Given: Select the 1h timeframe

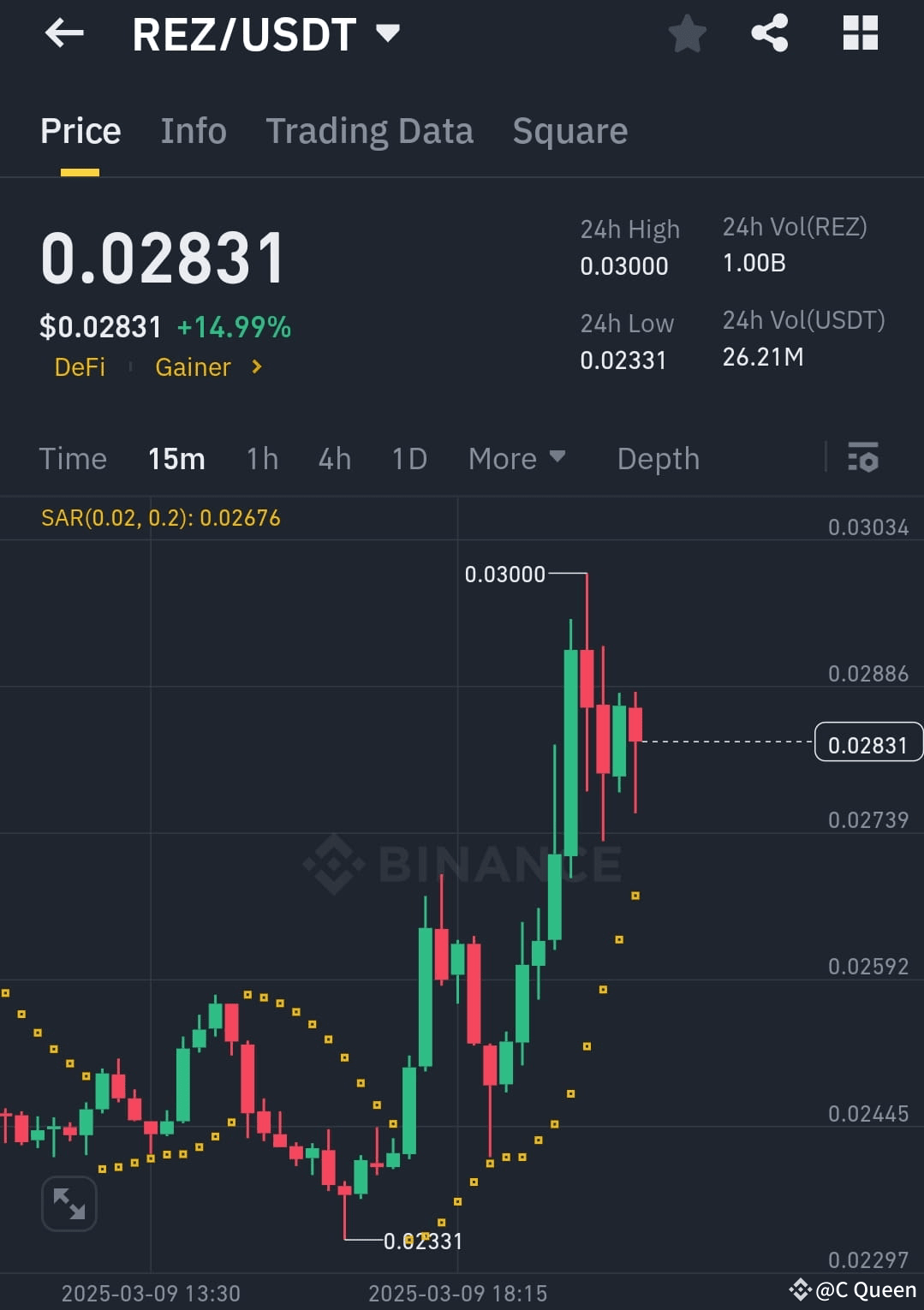Looking at the screenshot, I should (x=261, y=459).
